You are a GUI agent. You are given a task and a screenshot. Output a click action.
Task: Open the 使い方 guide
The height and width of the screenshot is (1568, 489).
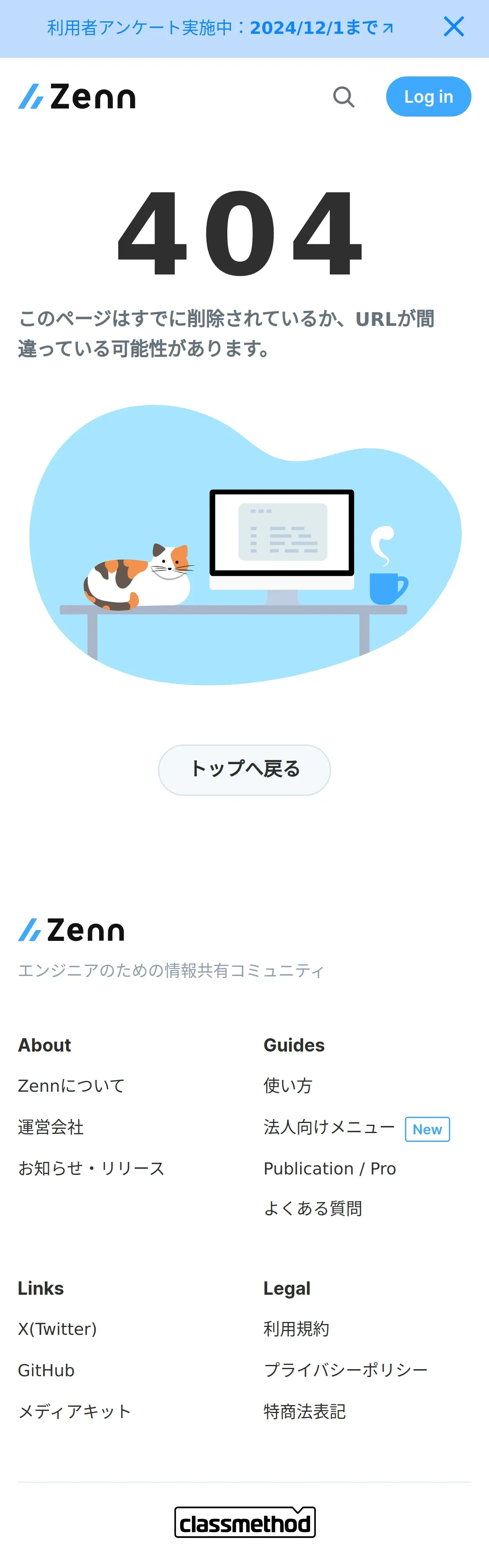(x=288, y=1085)
